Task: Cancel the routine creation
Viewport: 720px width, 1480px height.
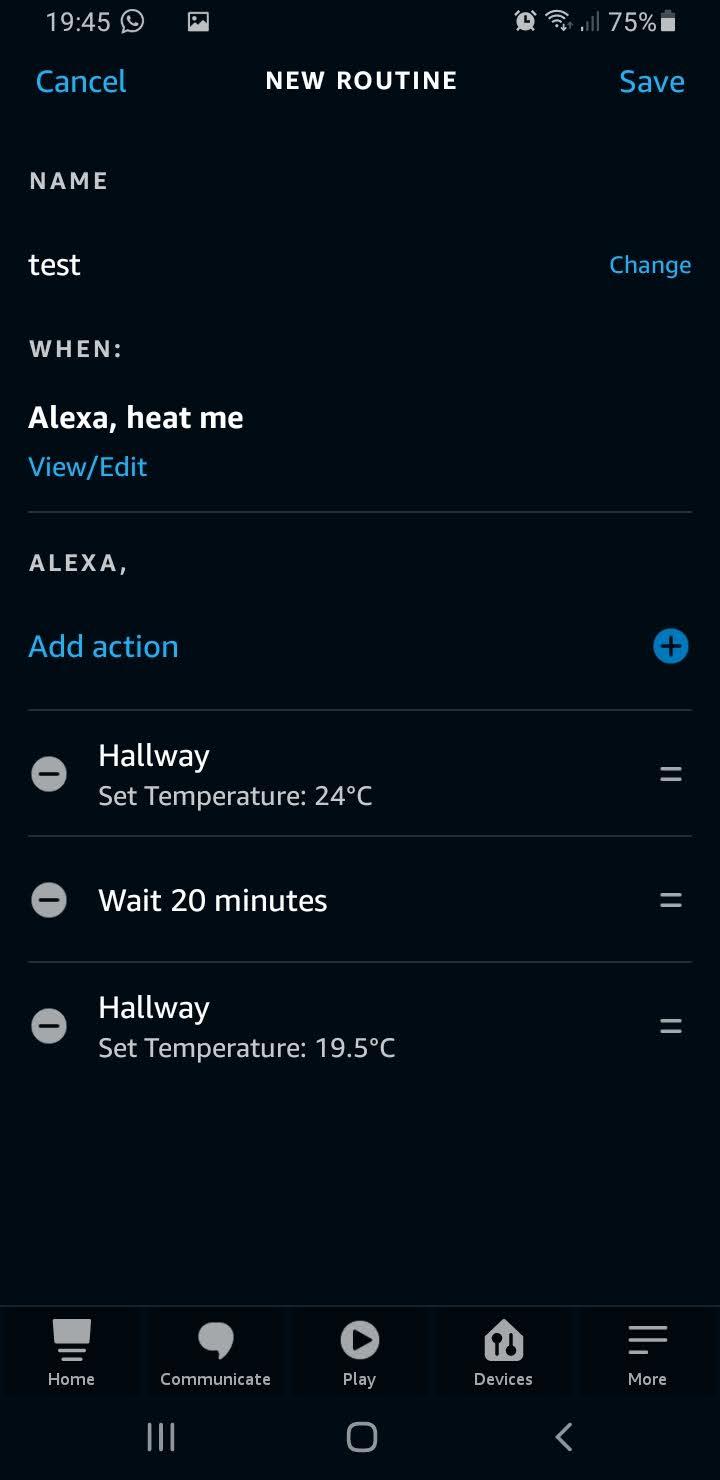Action: [x=80, y=82]
